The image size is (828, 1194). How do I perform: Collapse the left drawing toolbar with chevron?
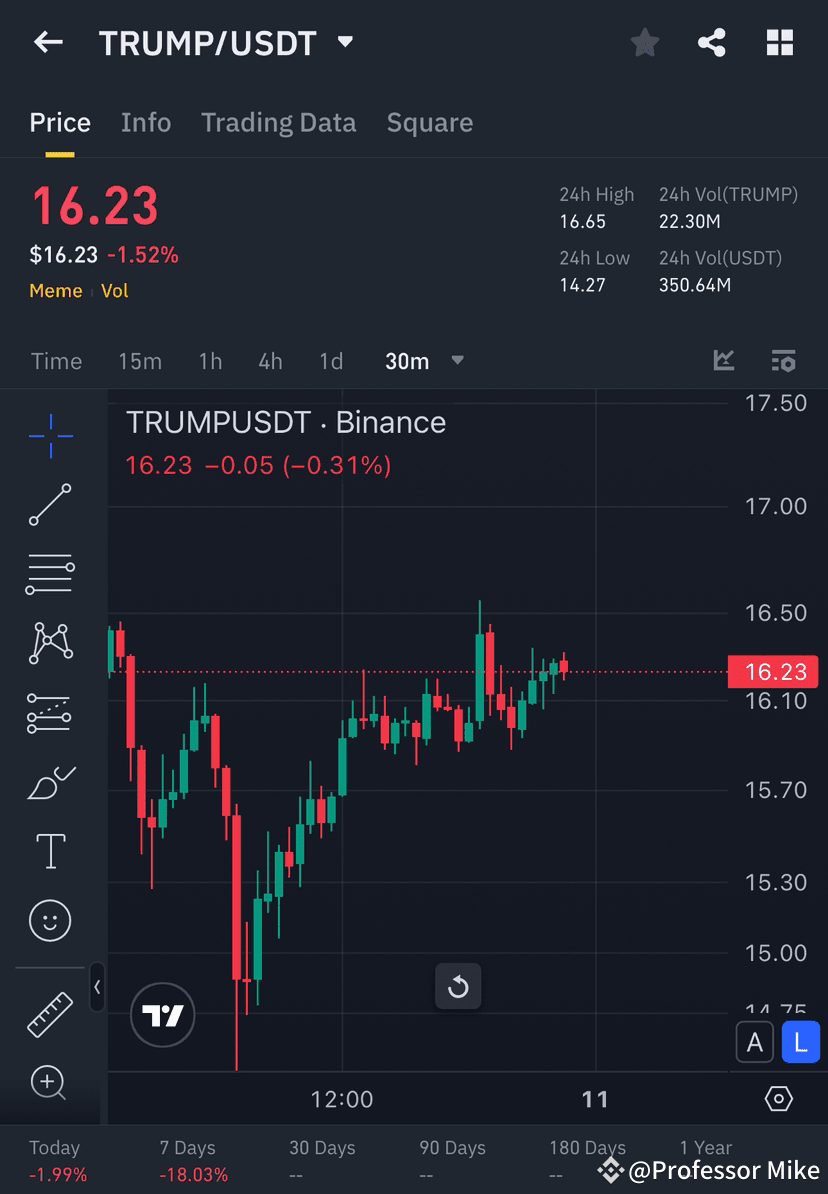[x=97, y=988]
